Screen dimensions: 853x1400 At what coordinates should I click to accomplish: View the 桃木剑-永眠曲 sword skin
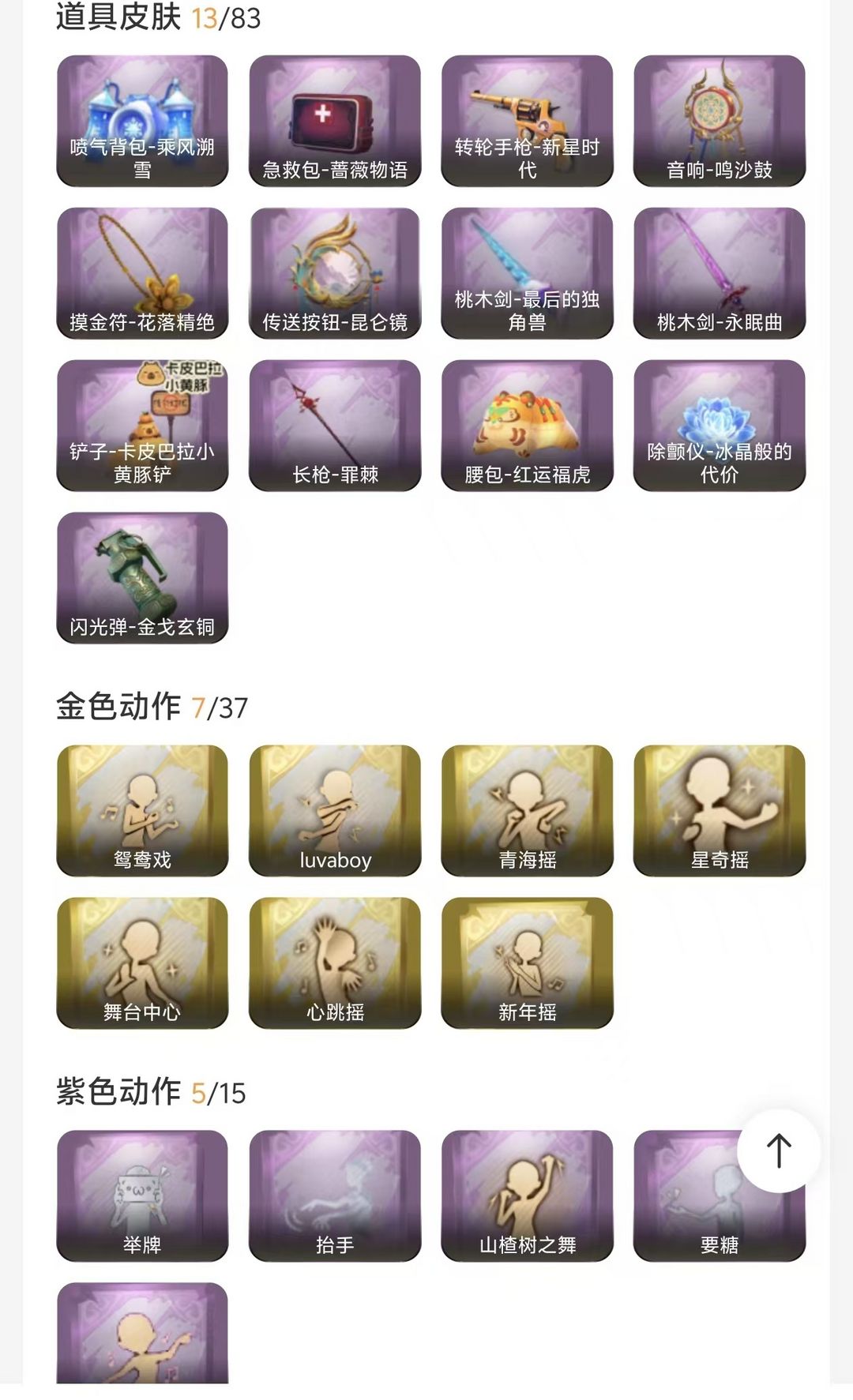click(719, 273)
